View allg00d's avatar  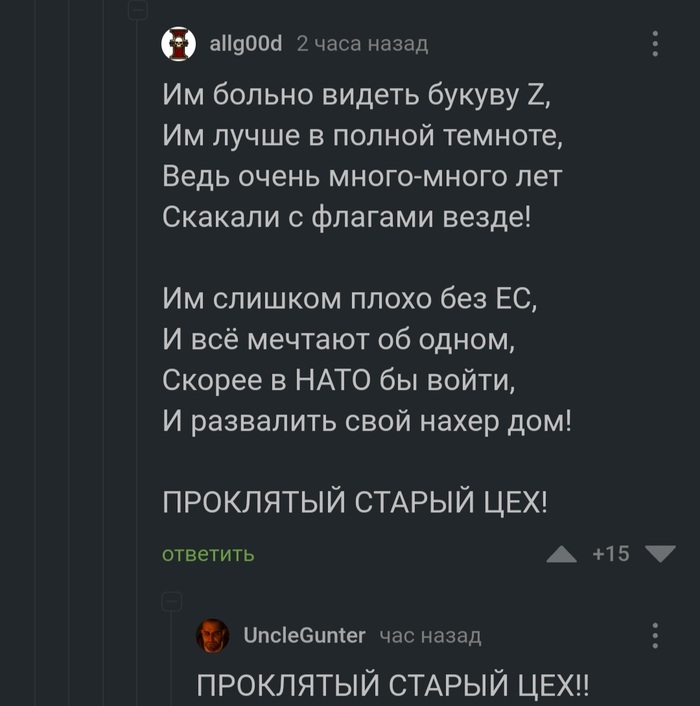(x=178, y=44)
